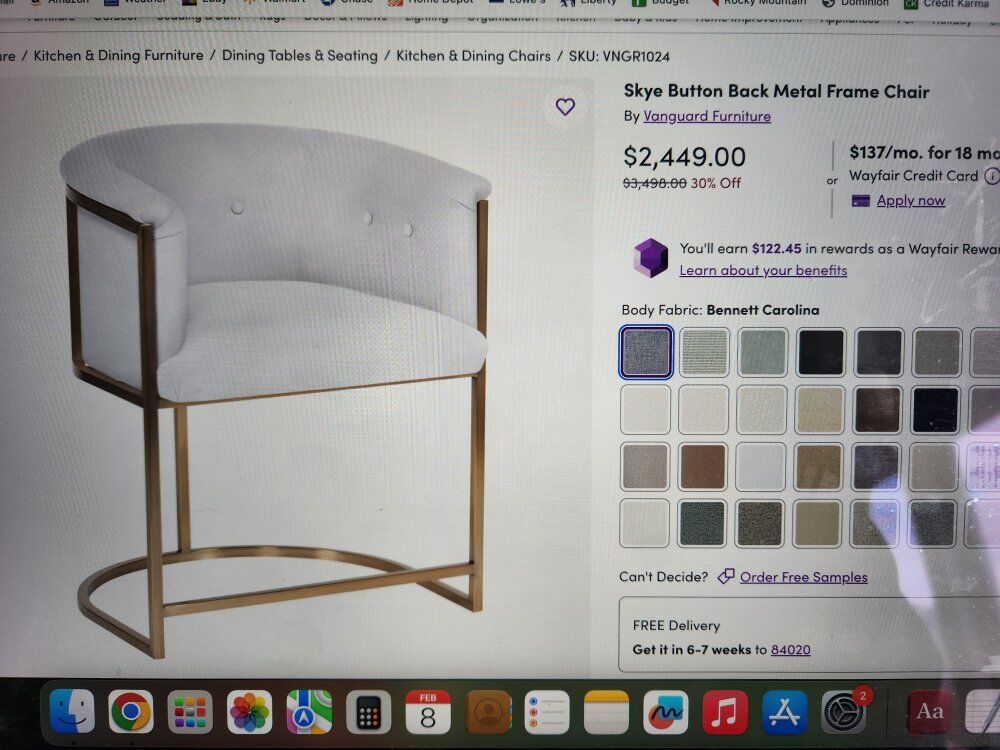The width and height of the screenshot is (1000, 750).
Task: Change the delivery zip code 84020
Action: [790, 649]
